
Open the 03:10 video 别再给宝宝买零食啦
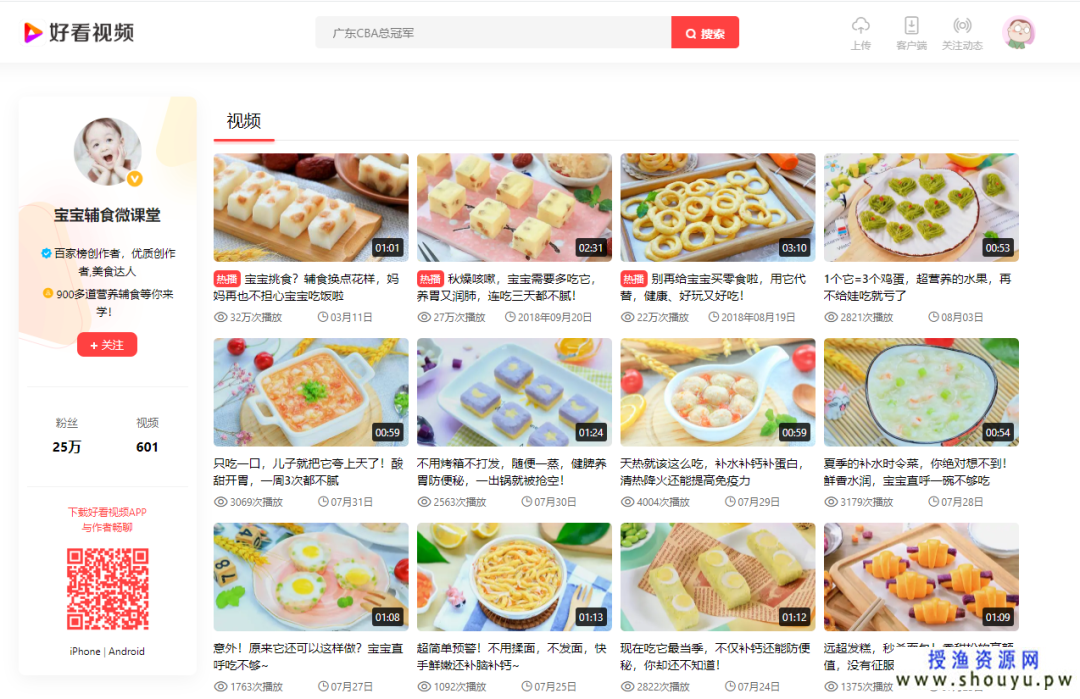pos(717,207)
